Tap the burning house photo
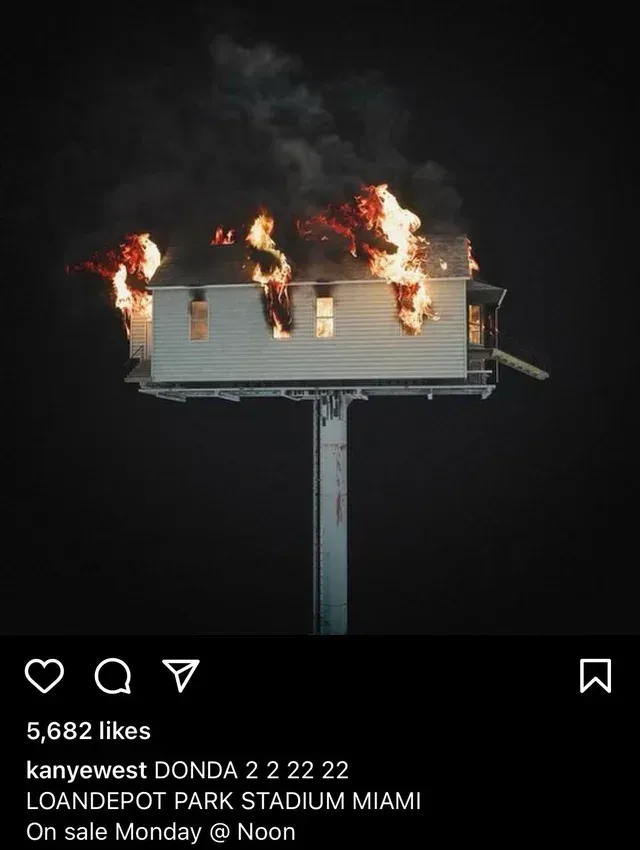The height and width of the screenshot is (850, 640). (x=320, y=320)
